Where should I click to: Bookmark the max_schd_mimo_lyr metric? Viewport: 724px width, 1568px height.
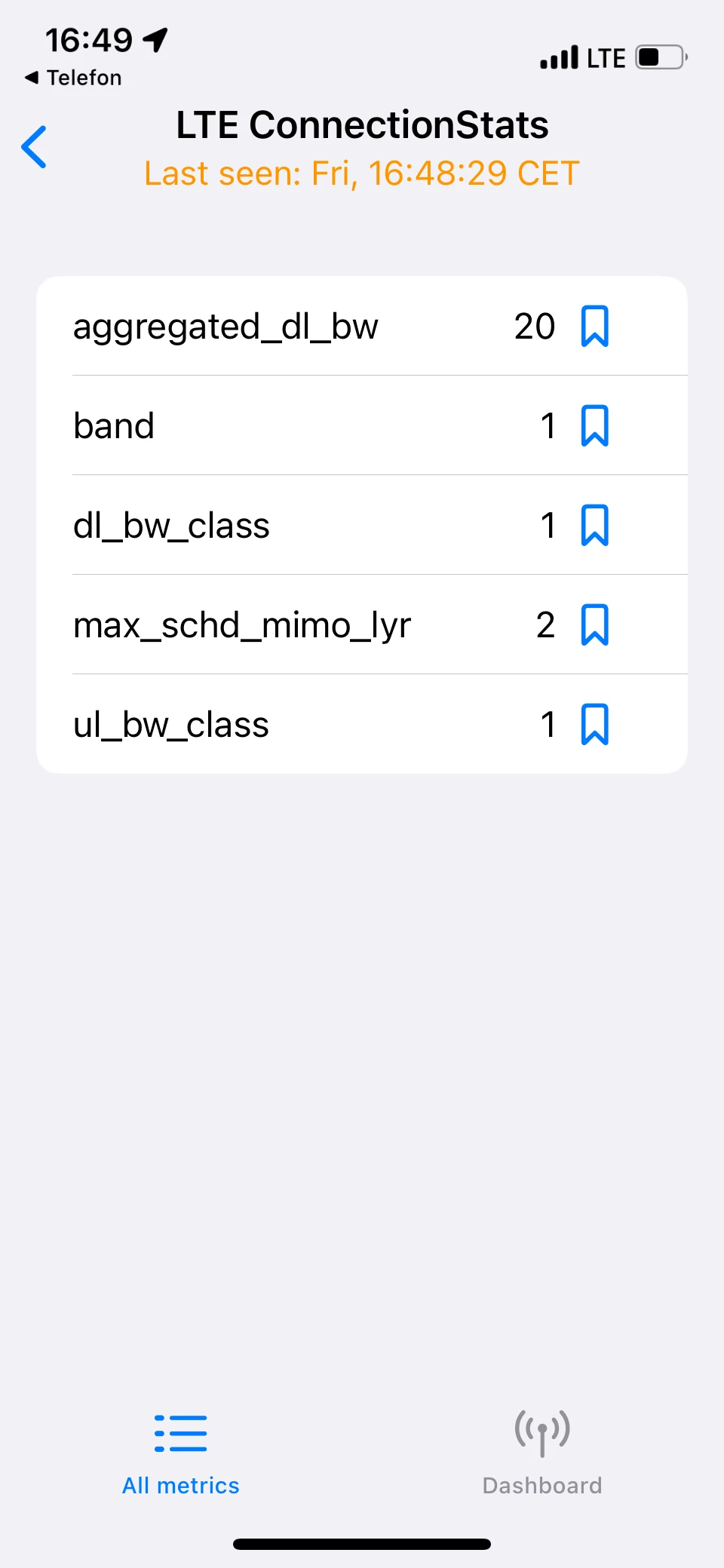pos(594,625)
